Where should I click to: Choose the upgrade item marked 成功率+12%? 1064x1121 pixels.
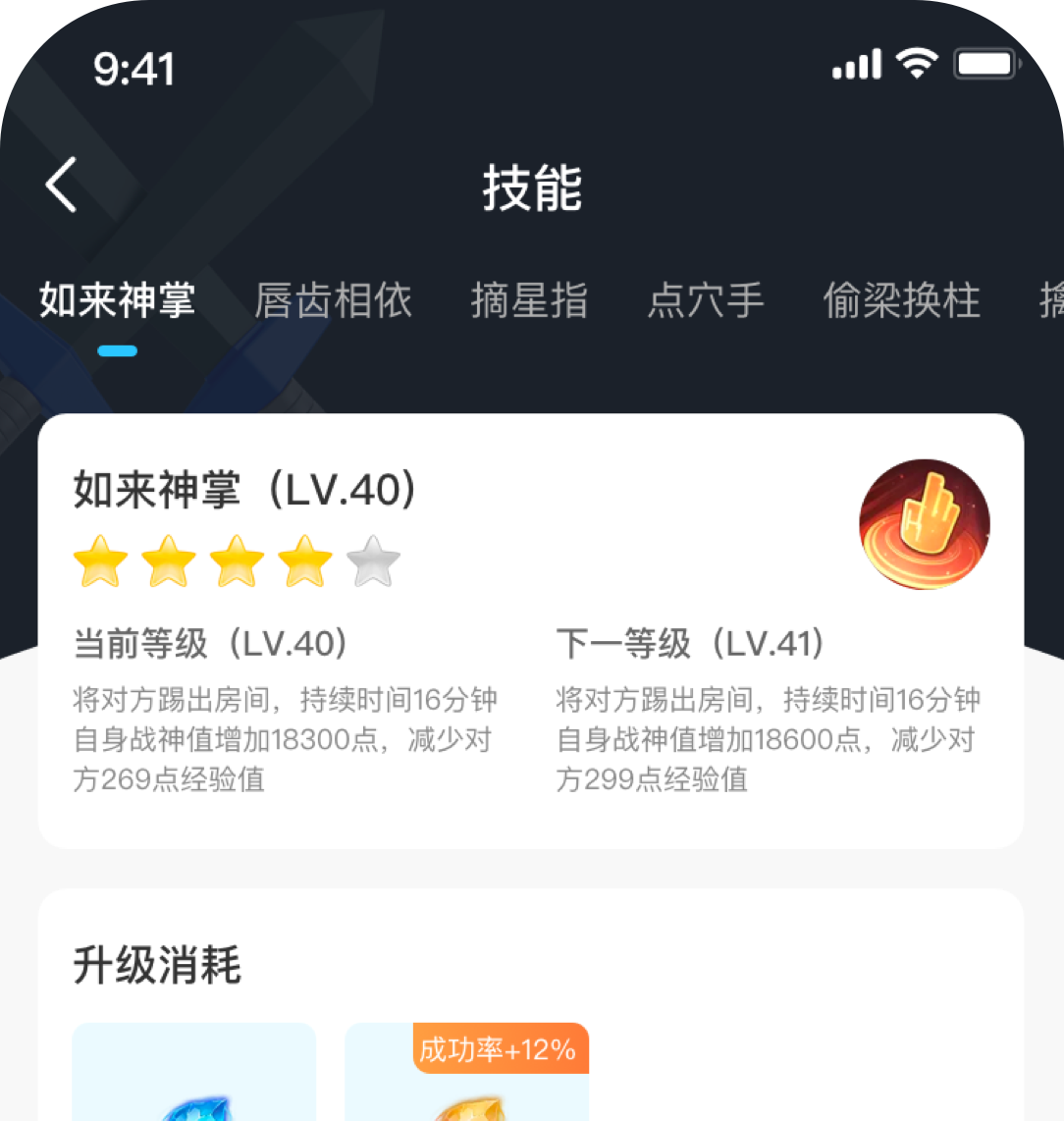click(467, 1080)
